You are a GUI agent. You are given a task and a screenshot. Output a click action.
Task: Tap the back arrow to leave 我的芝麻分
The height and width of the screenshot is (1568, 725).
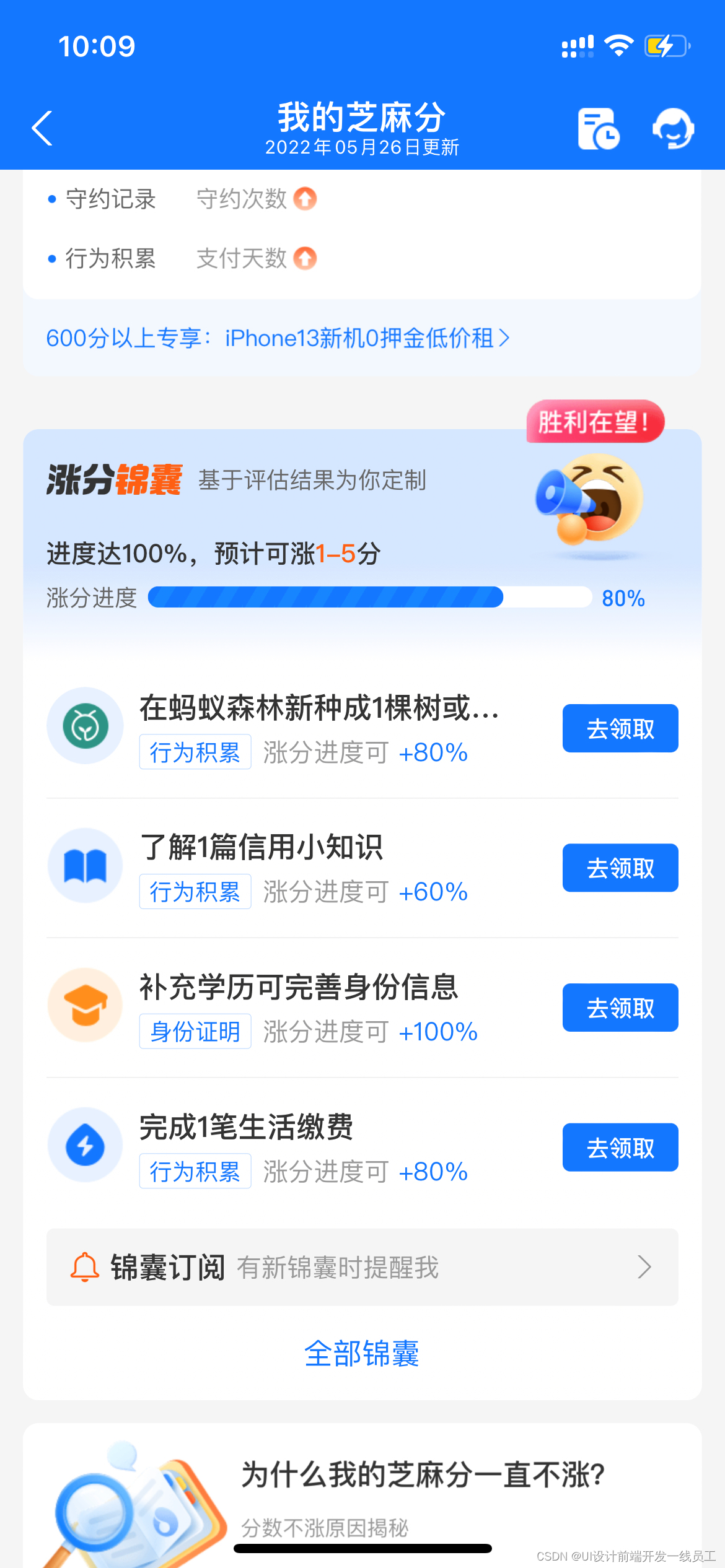point(42,129)
